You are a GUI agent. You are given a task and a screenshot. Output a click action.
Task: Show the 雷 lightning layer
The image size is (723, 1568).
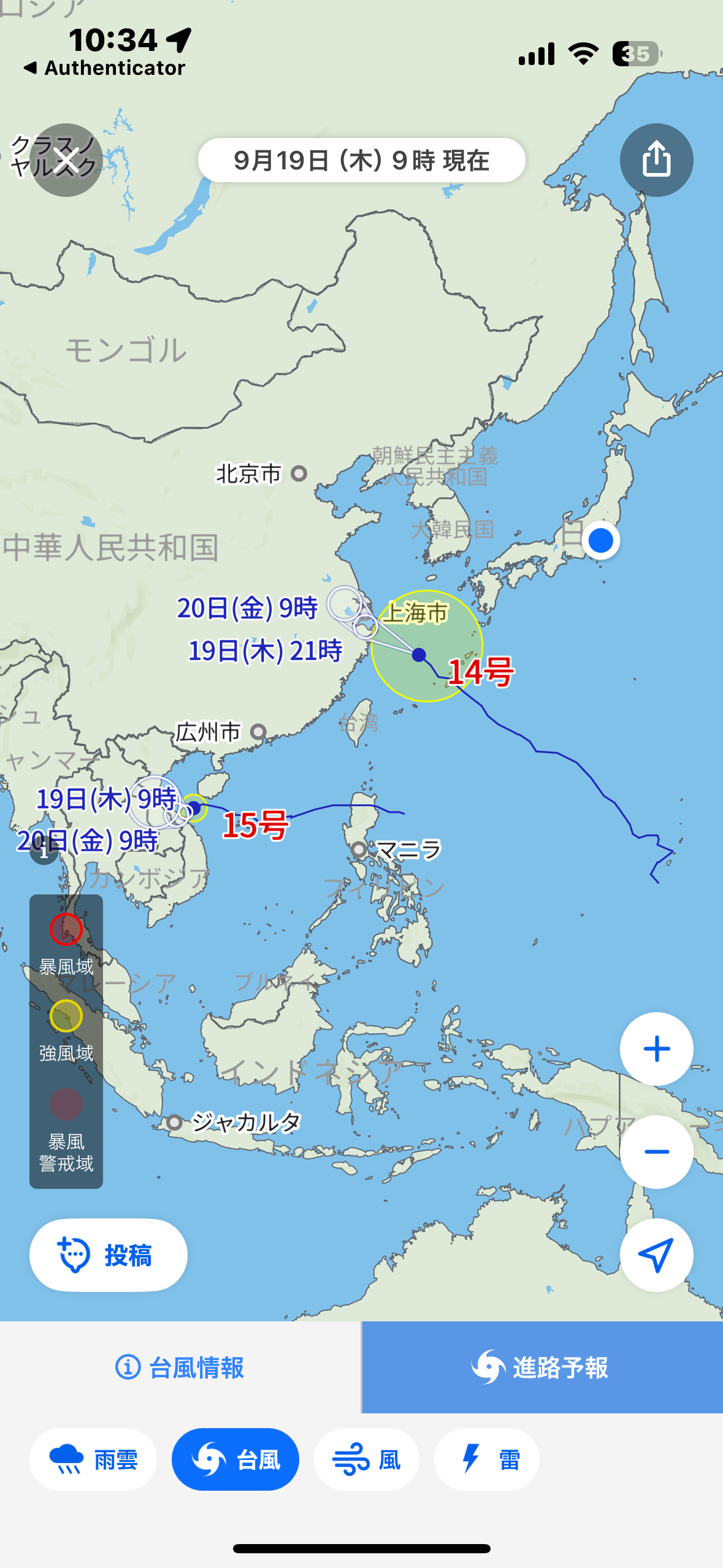click(x=487, y=1459)
